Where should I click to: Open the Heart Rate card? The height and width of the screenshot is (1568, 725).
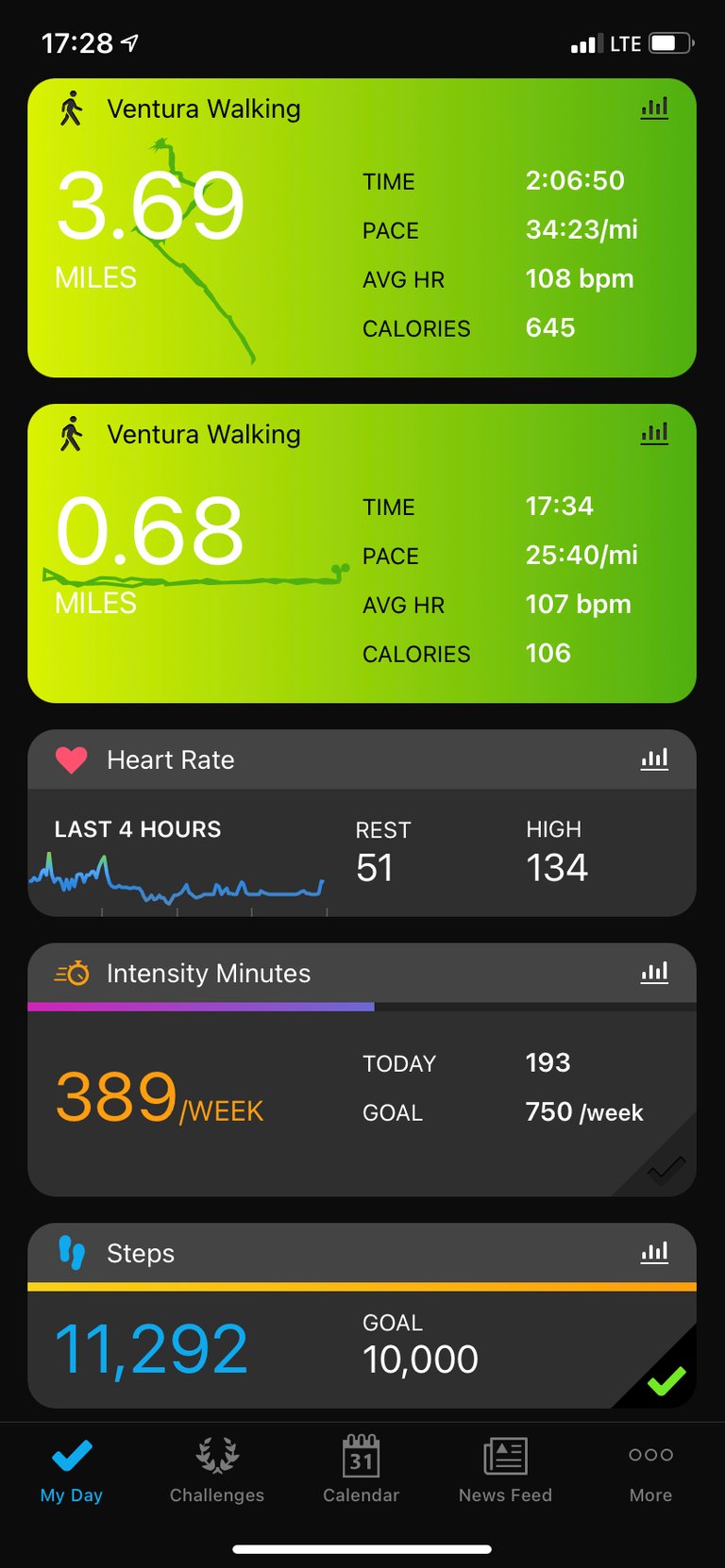tap(362, 823)
